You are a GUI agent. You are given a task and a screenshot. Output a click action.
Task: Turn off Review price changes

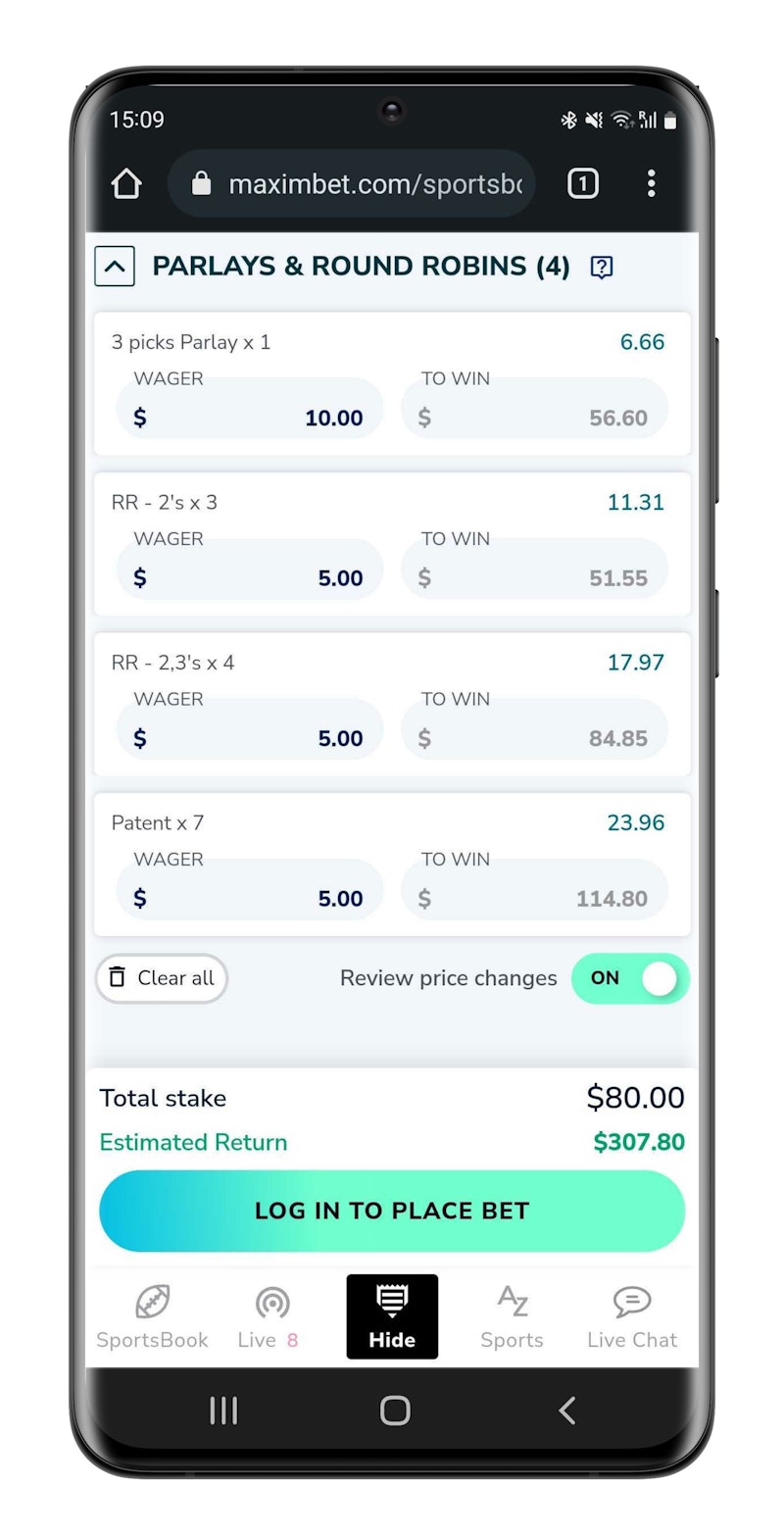(x=630, y=977)
